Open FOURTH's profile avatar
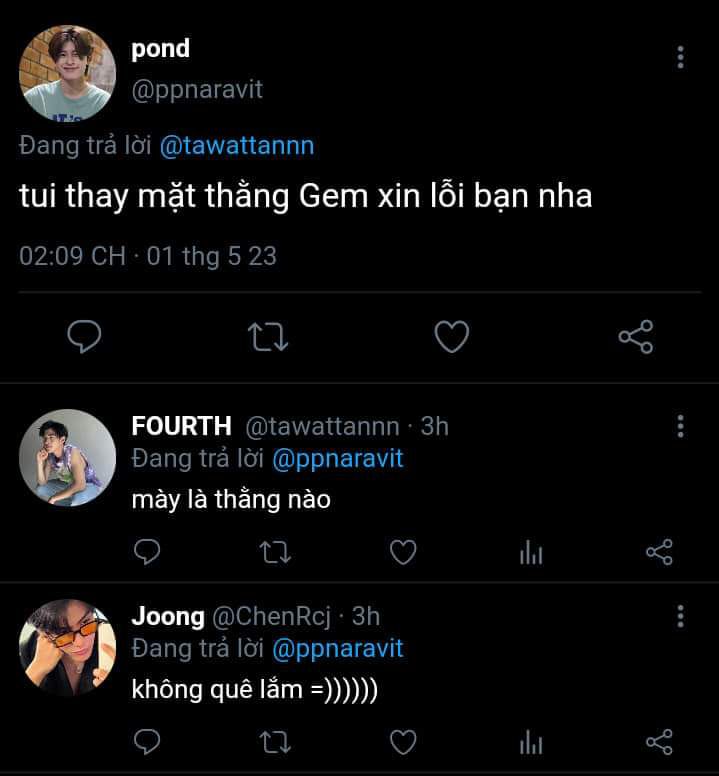This screenshot has width=719, height=776. point(67,457)
